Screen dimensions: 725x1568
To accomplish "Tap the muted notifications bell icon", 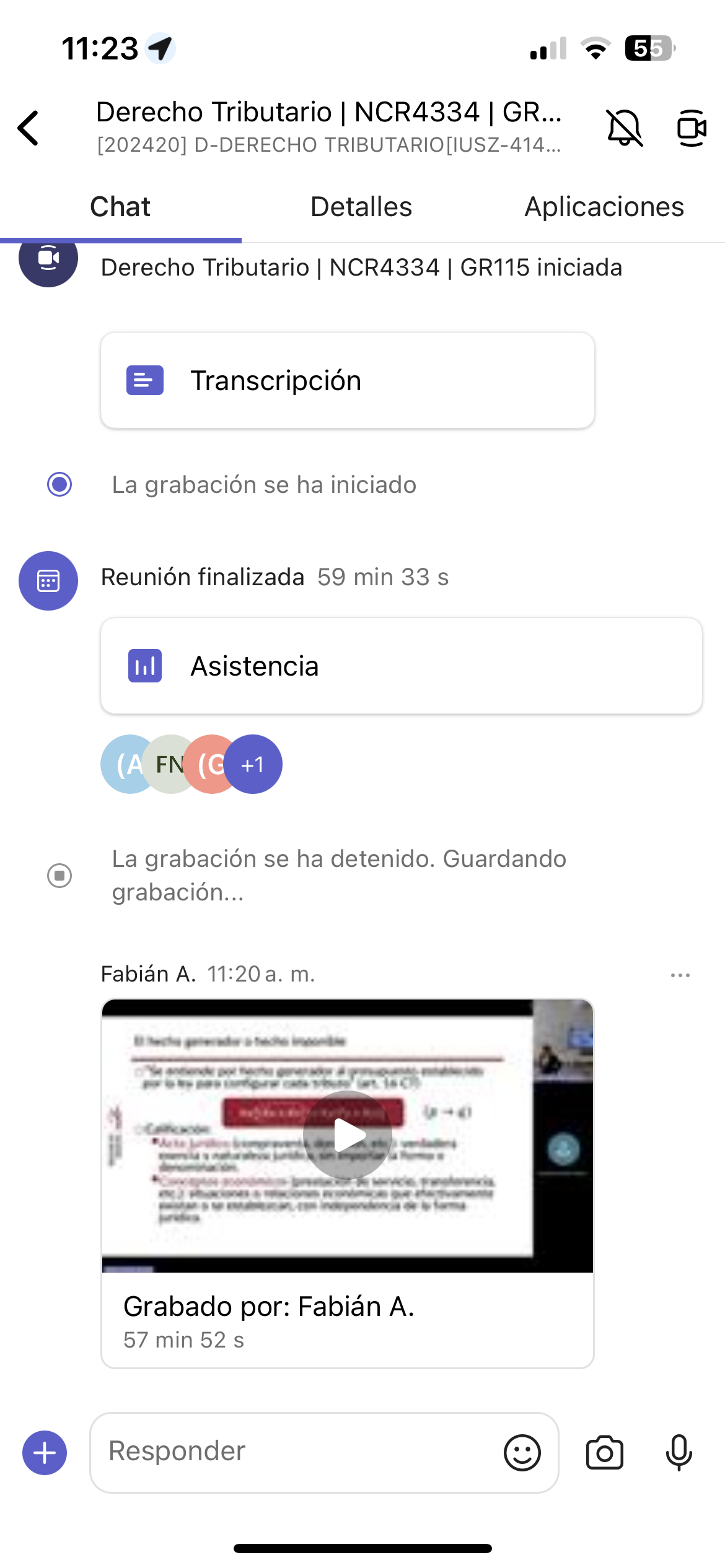I will point(624,128).
